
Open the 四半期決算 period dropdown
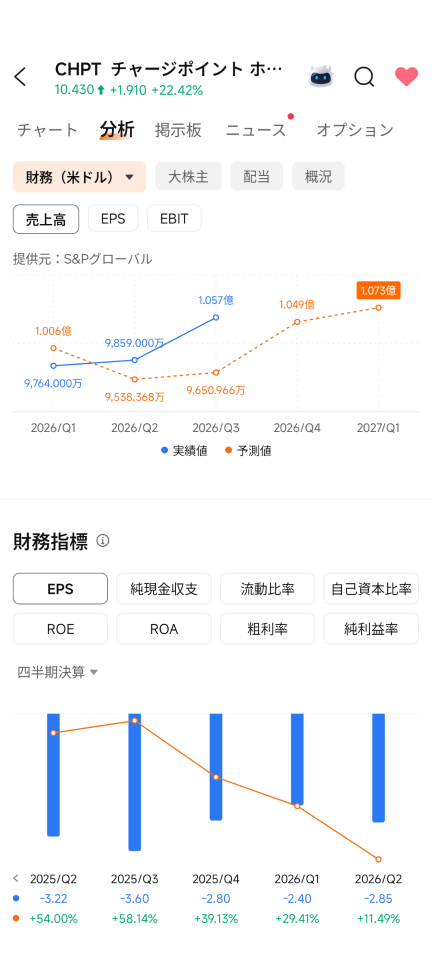pos(58,672)
